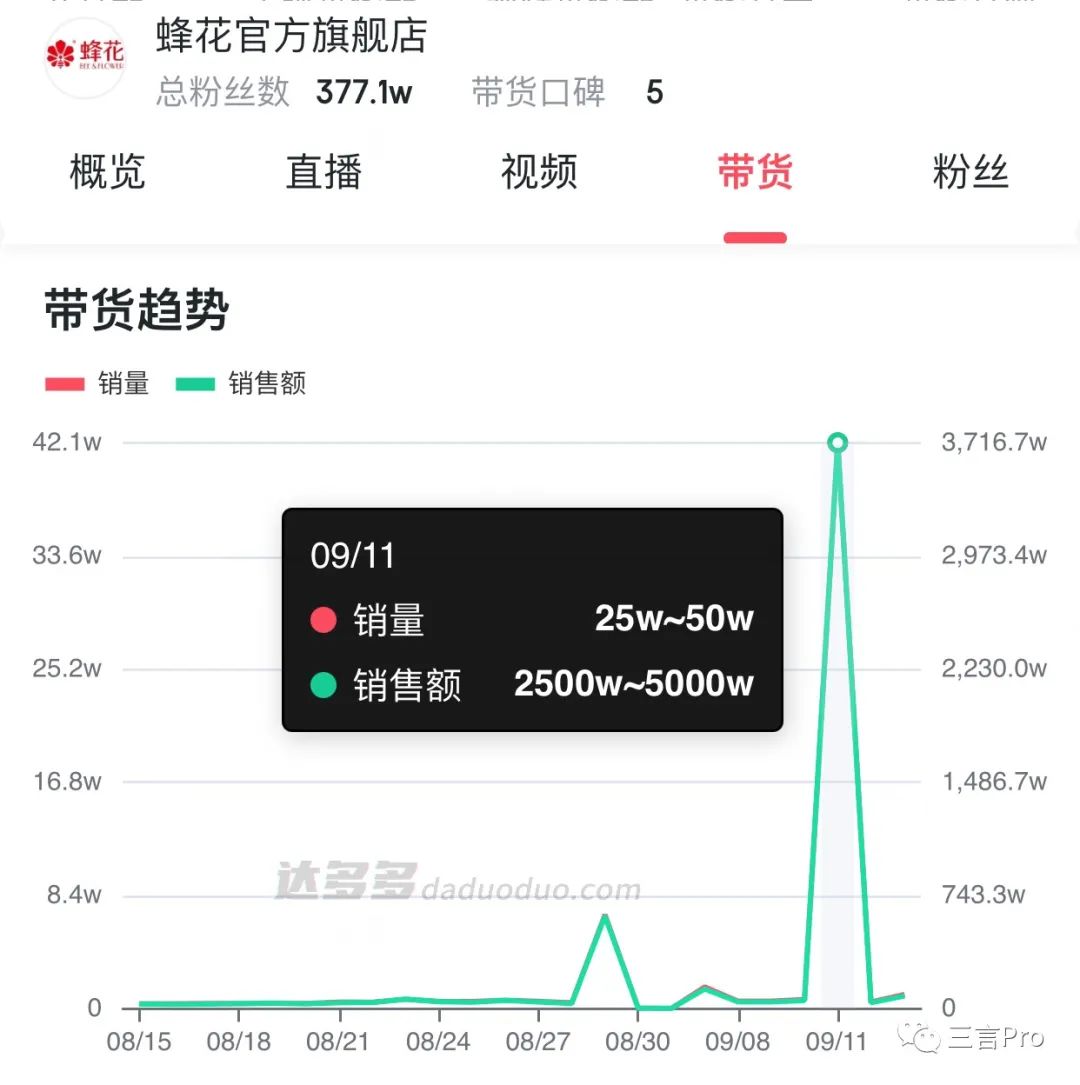Screen dimensions: 1080x1085
Task: Switch to the 概览 tab
Action: (x=107, y=172)
